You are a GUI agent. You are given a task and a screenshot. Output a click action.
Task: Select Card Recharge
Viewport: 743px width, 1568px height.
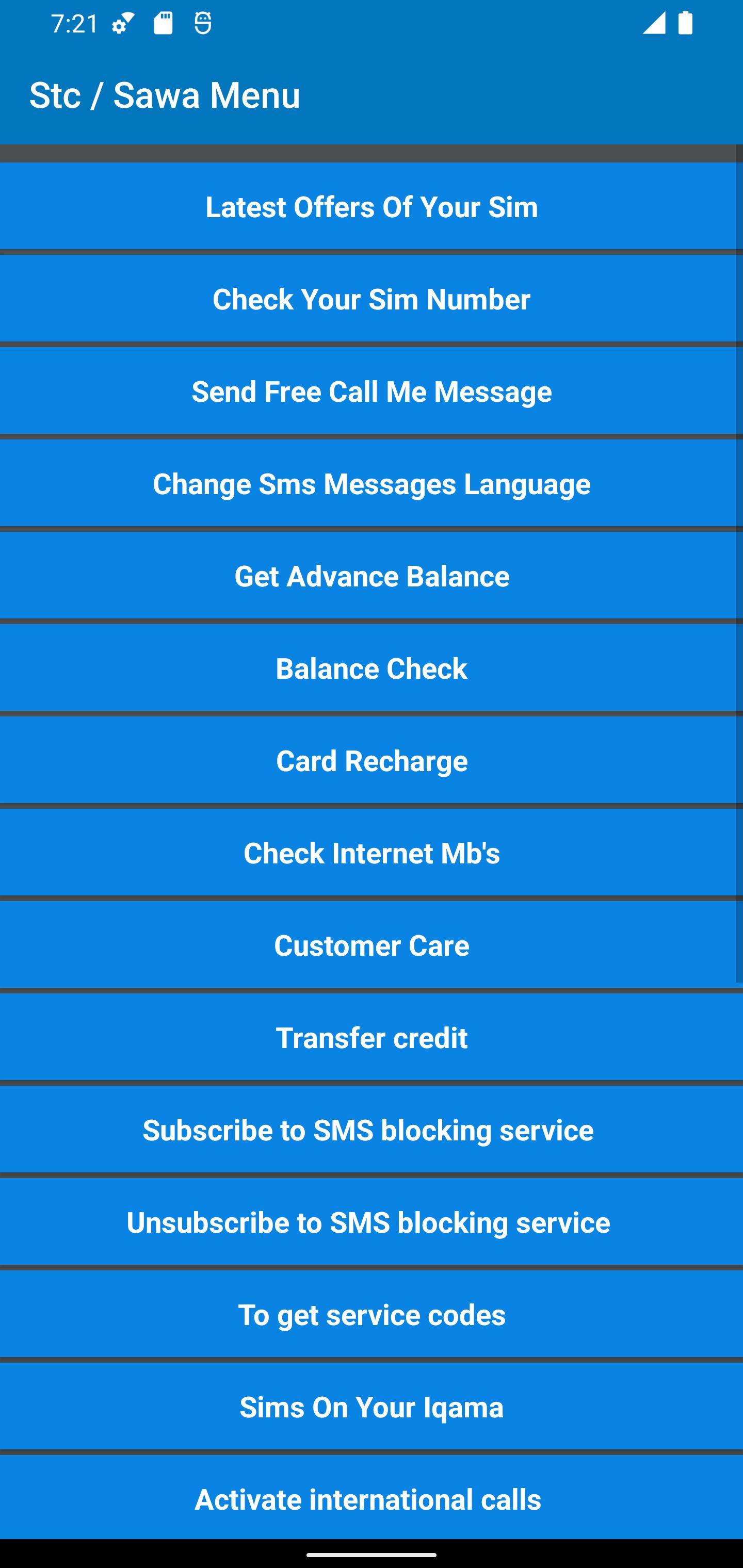click(372, 761)
